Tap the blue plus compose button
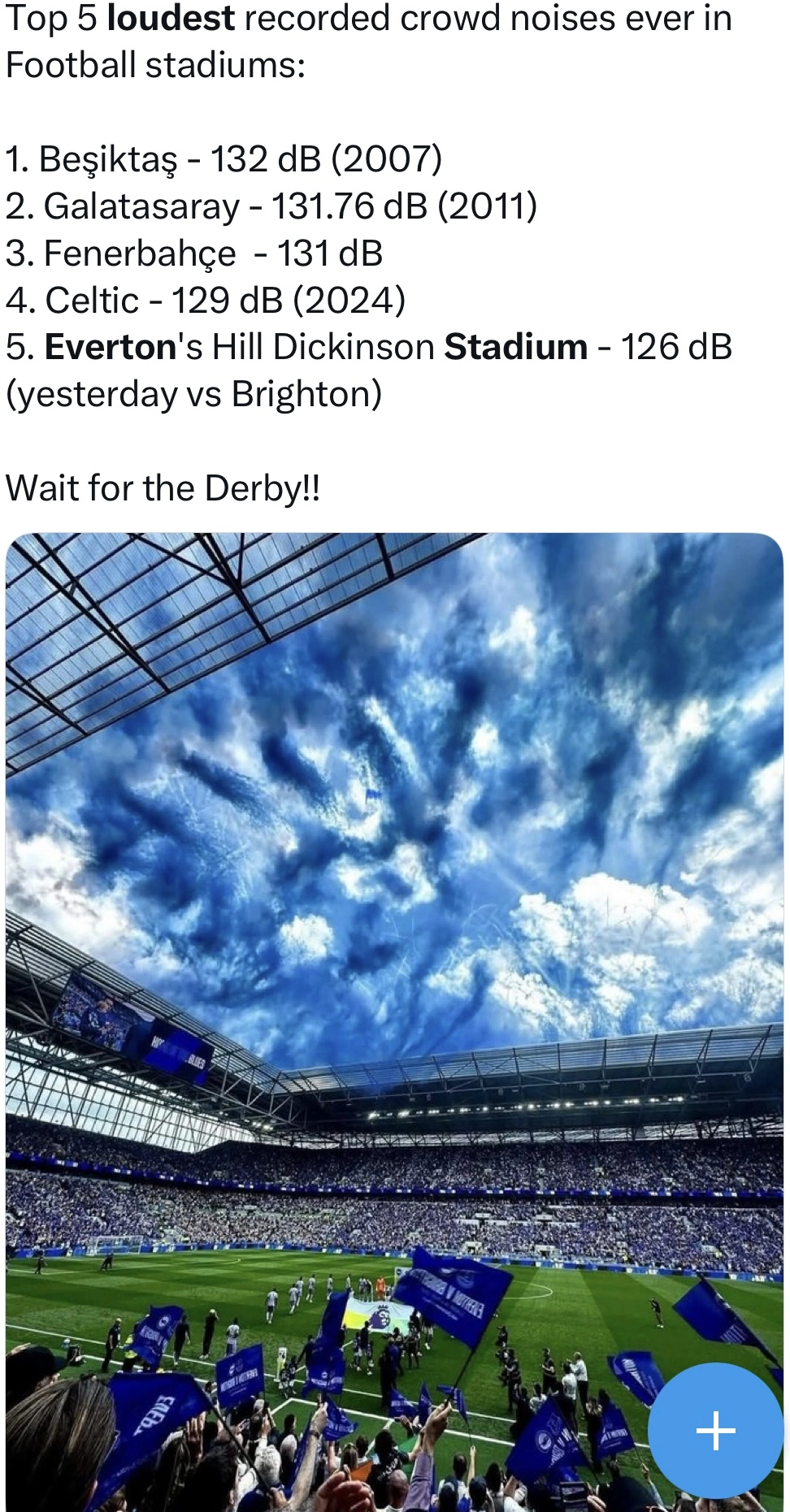The height and width of the screenshot is (1512, 790). [x=715, y=1430]
